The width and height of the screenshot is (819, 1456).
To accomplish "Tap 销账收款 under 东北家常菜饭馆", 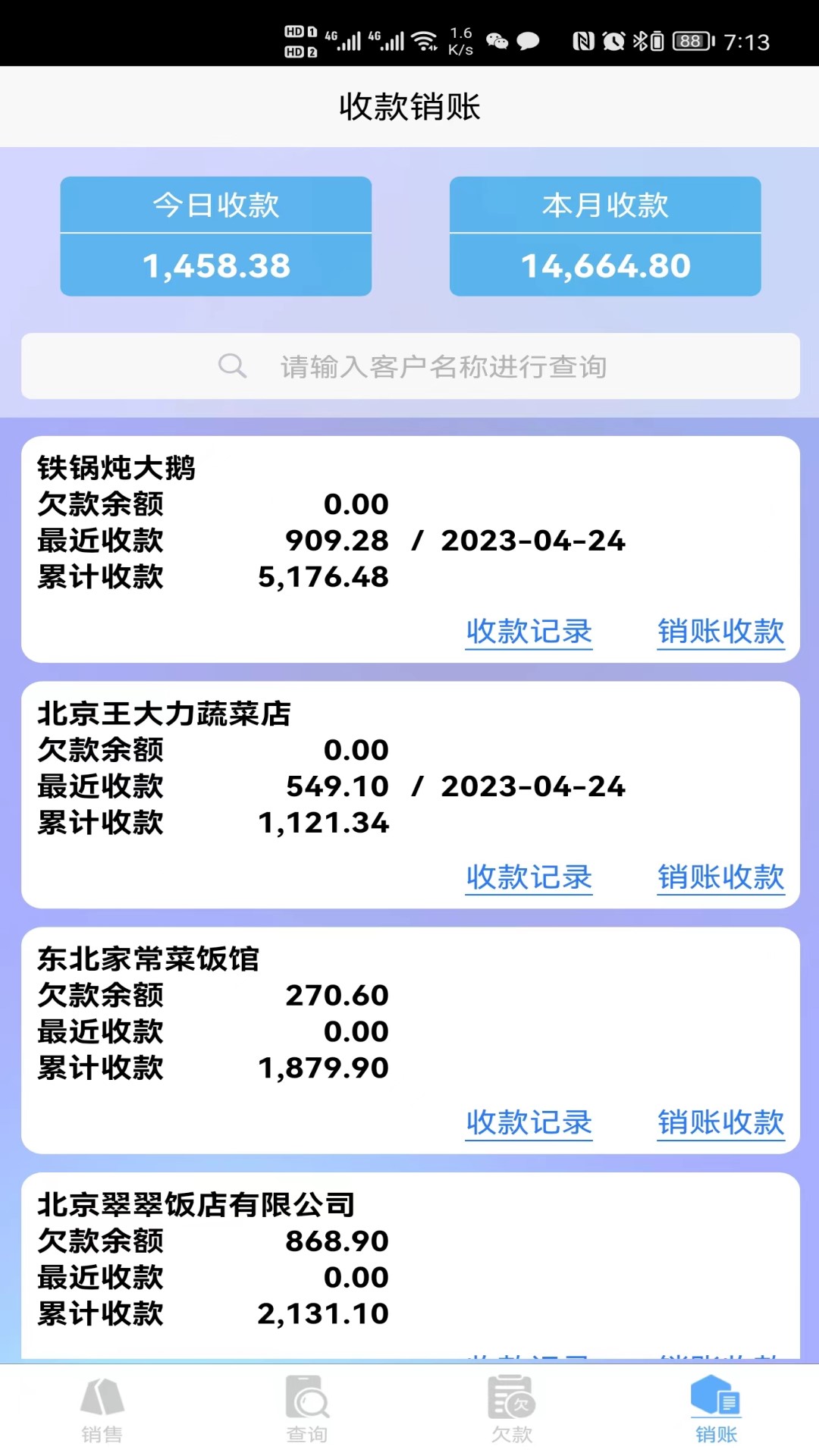I will click(x=720, y=1124).
